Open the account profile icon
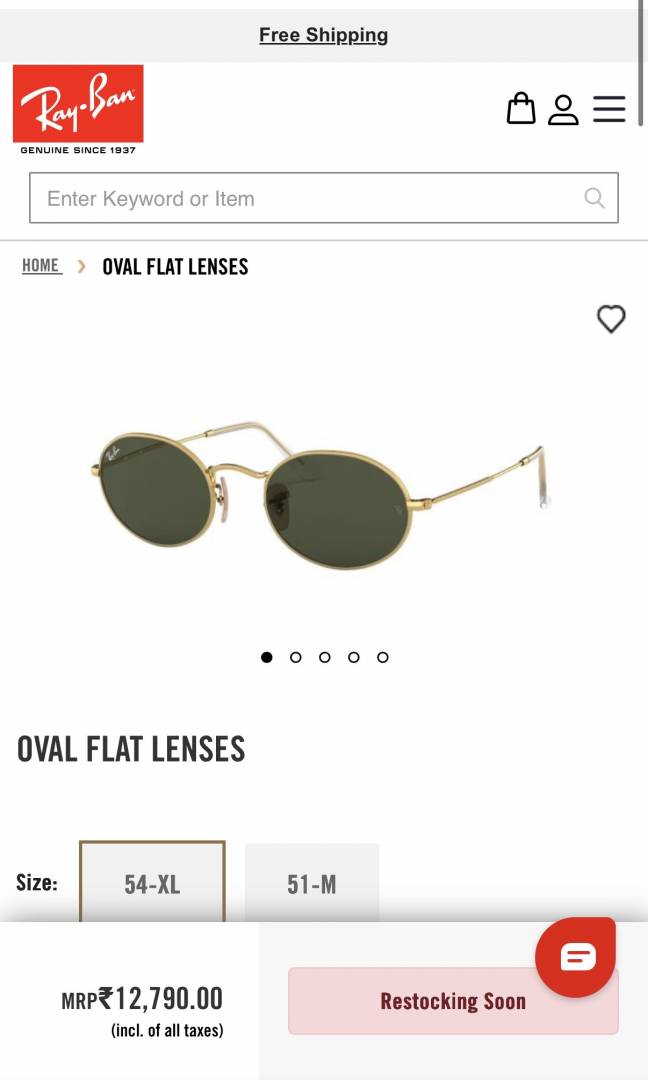This screenshot has width=648, height=1080. click(564, 109)
